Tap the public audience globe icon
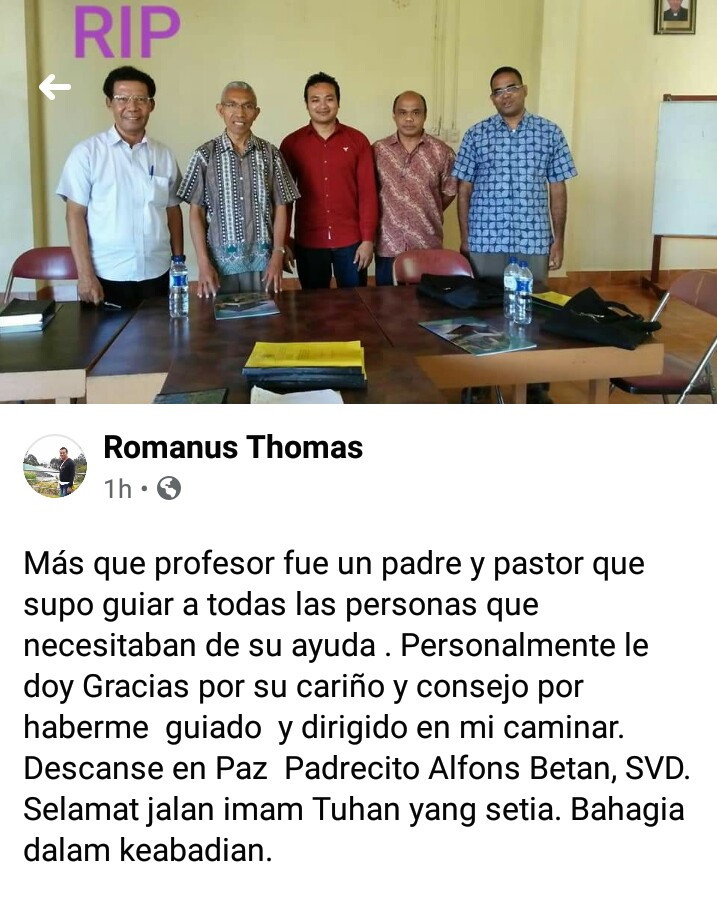 (x=169, y=489)
